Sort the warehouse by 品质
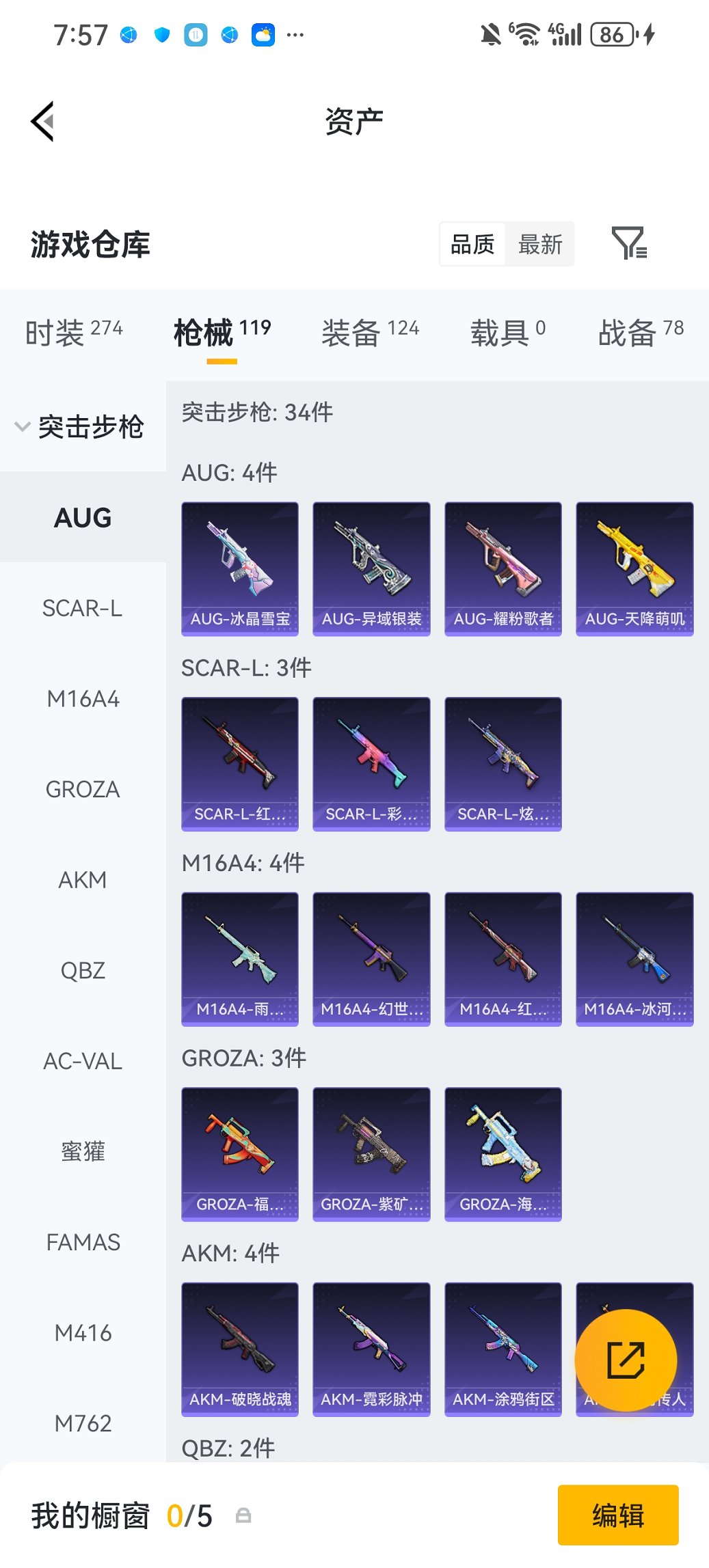The image size is (709, 1568). (472, 244)
